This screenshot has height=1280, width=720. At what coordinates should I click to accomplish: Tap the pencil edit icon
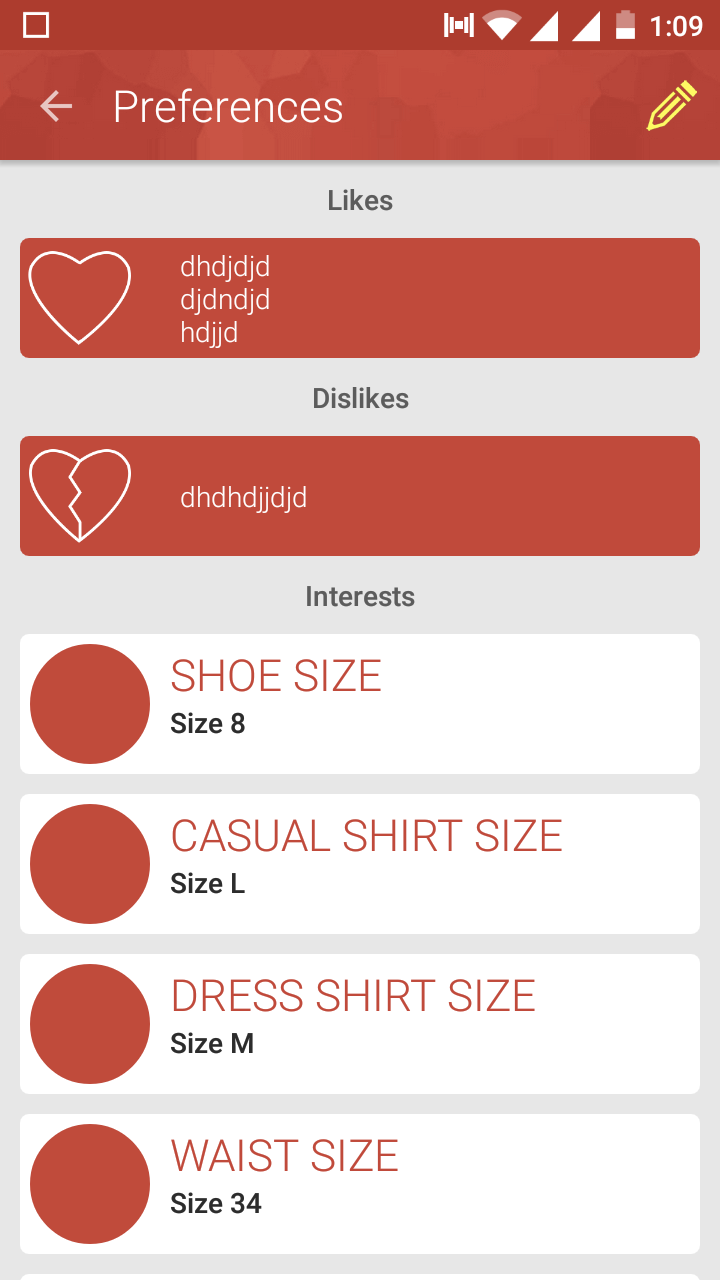click(x=671, y=106)
